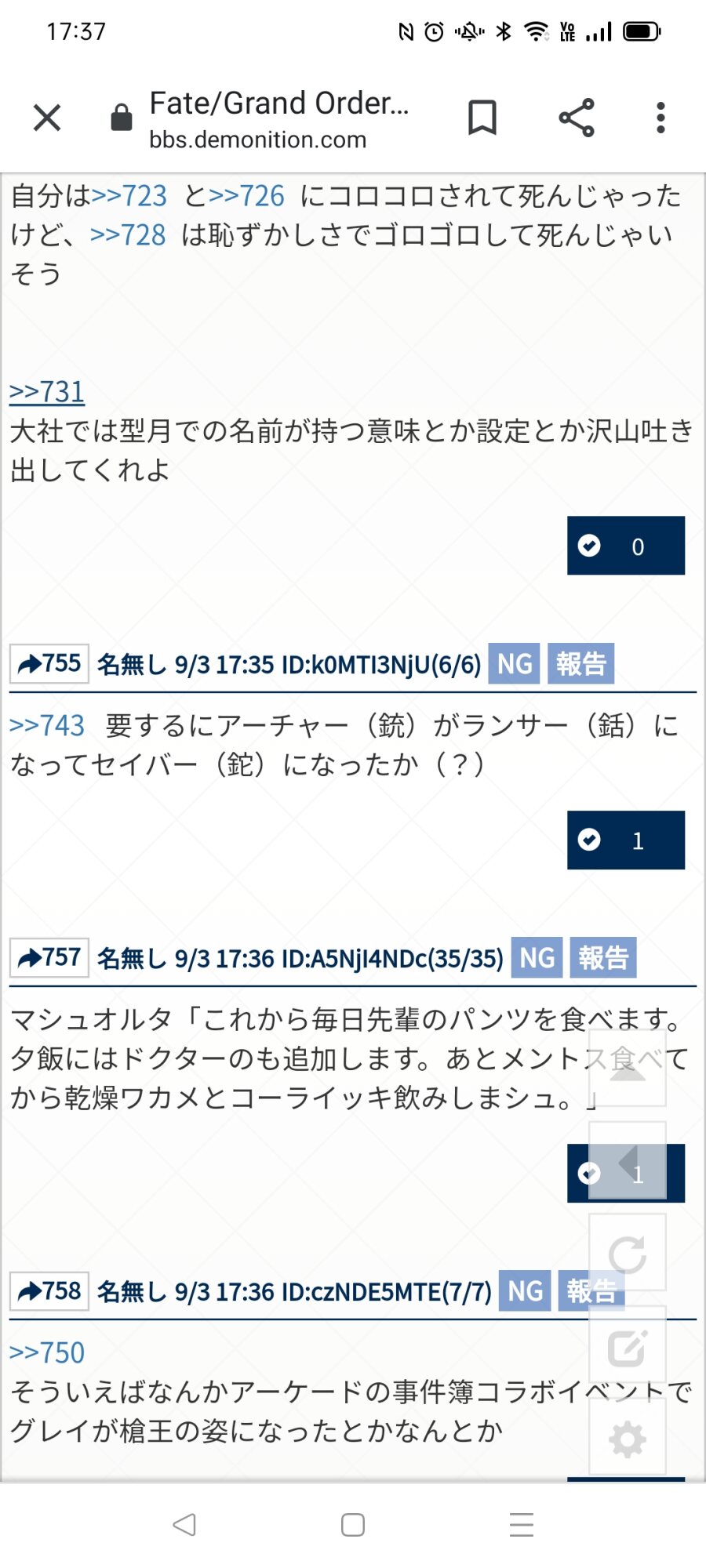Screen dimensions: 706x1568
Task: Open the browser overflow menu
Action: click(x=661, y=118)
